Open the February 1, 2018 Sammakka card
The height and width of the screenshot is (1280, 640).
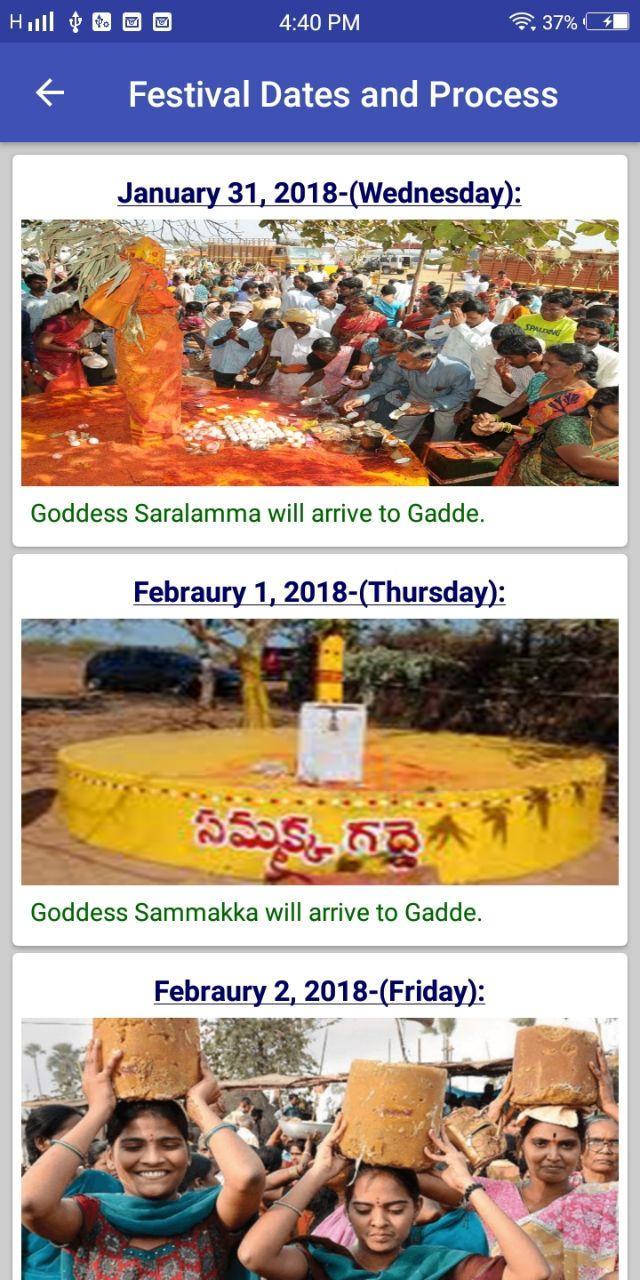click(319, 750)
